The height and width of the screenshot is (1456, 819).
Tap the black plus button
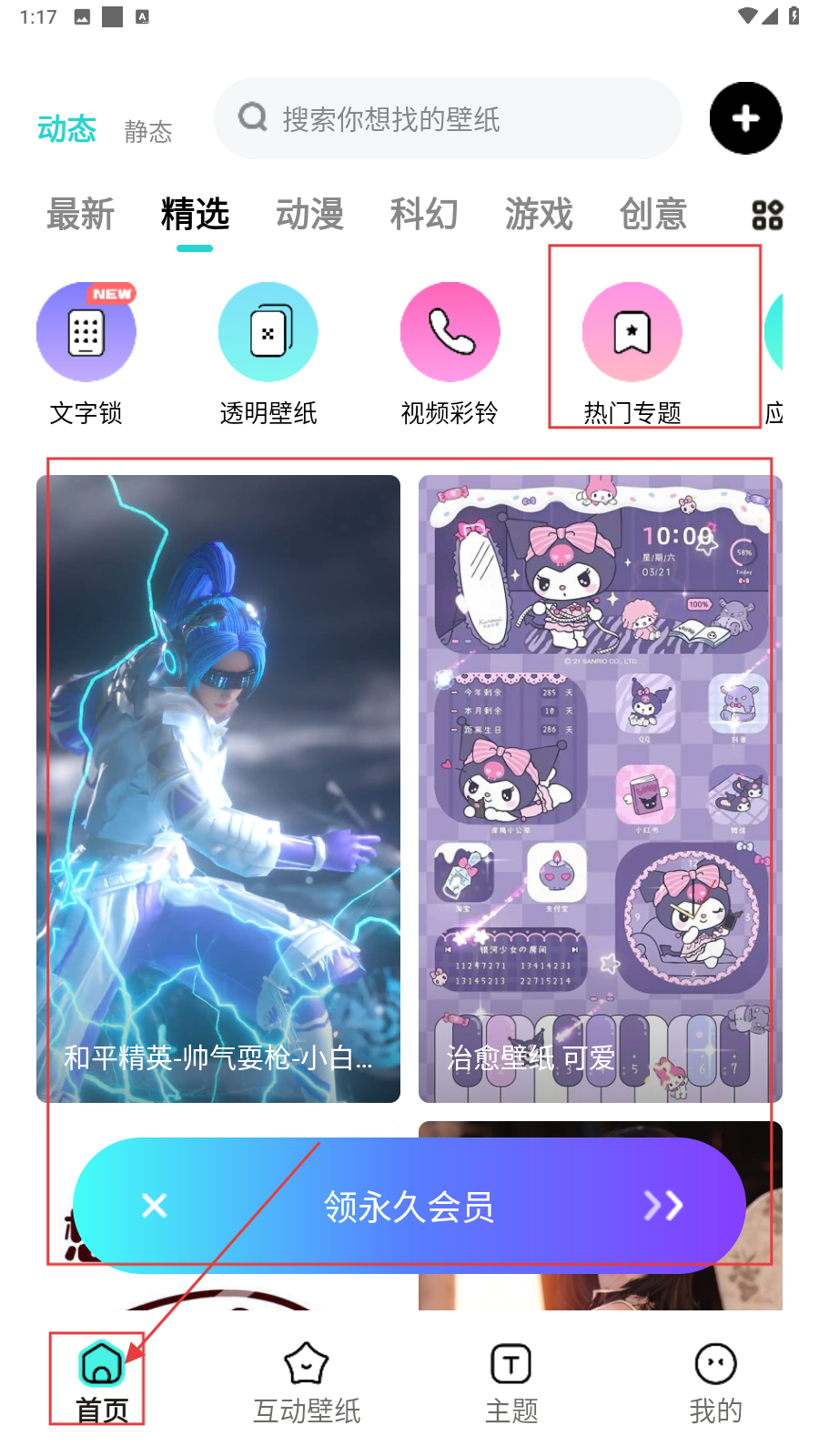[x=745, y=118]
